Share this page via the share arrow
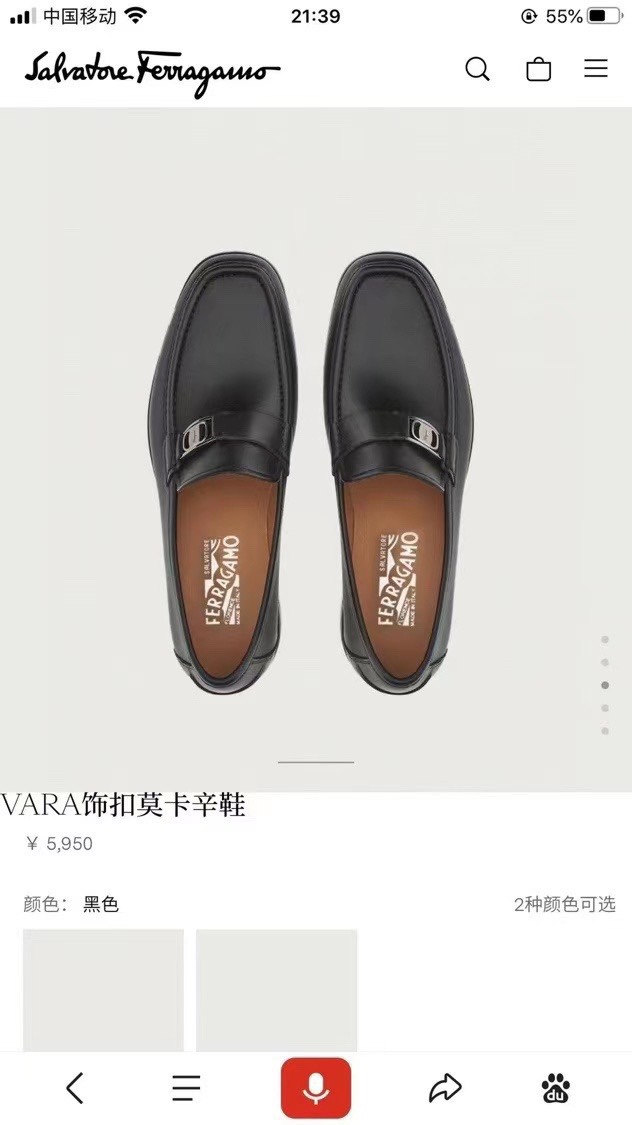Screen dimensions: 632x1125 (445, 1088)
